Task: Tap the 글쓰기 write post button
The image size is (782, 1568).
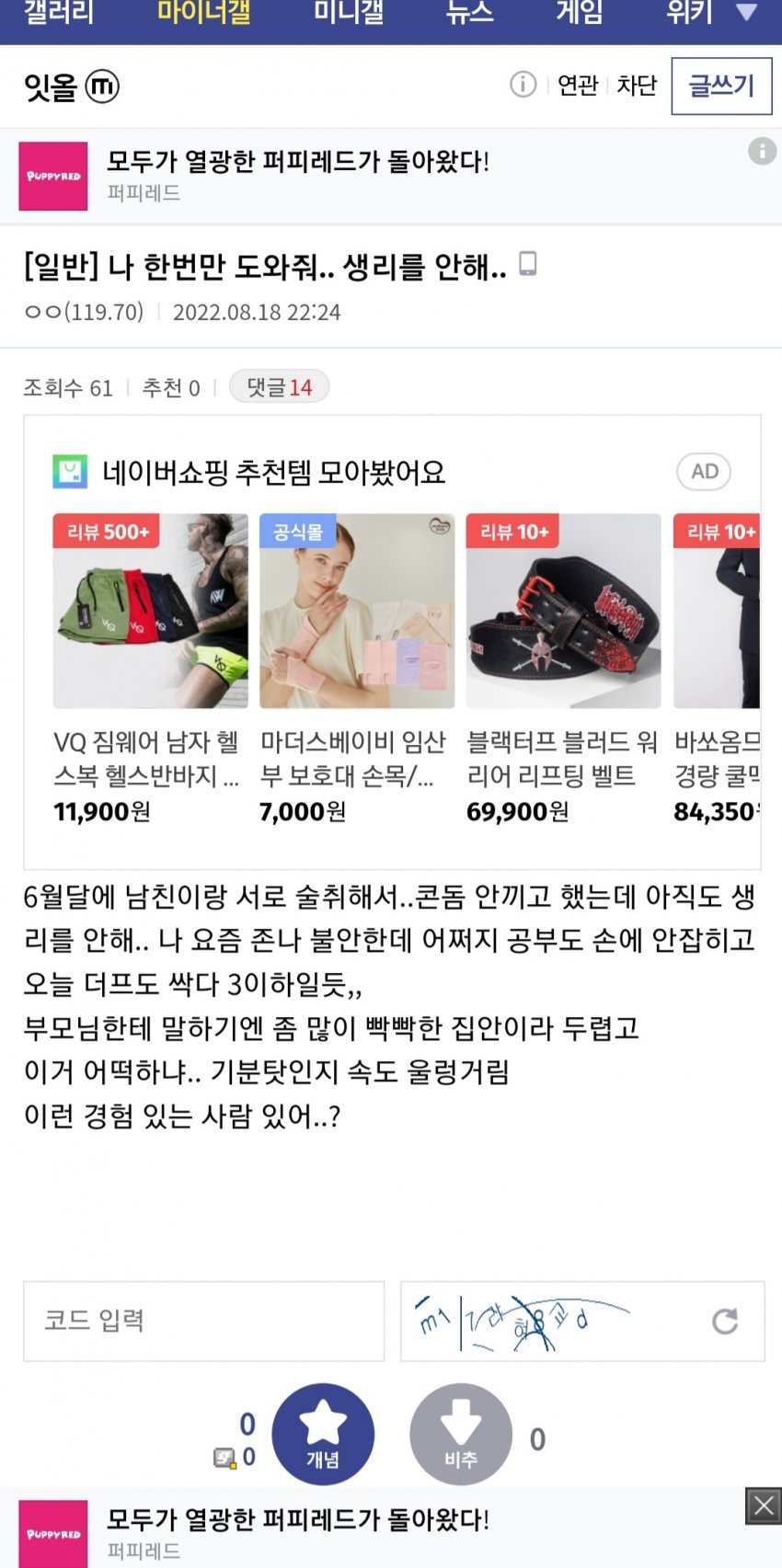Action: click(721, 86)
